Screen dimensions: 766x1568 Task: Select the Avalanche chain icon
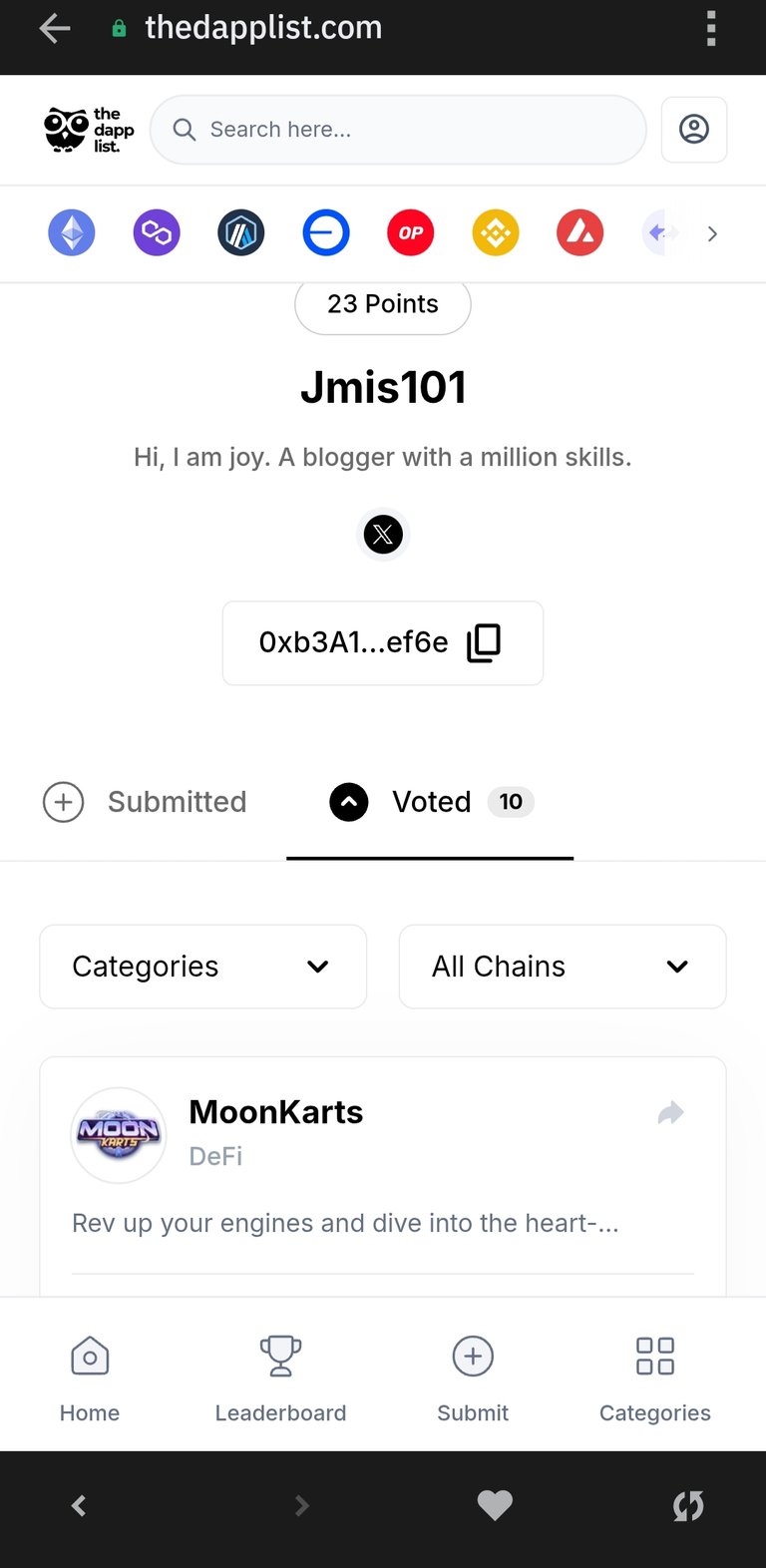tap(580, 233)
